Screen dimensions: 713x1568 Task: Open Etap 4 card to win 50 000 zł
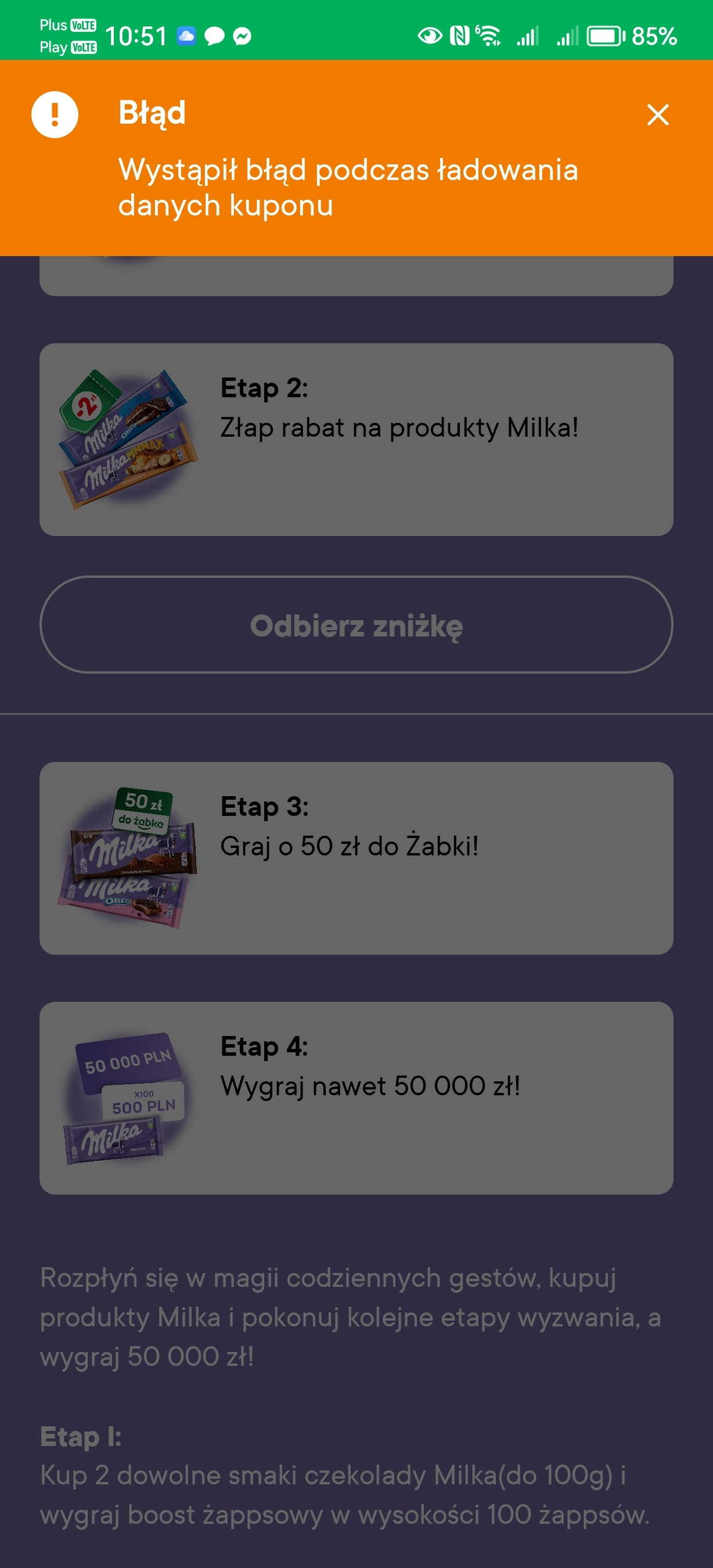pyautogui.click(x=356, y=1098)
